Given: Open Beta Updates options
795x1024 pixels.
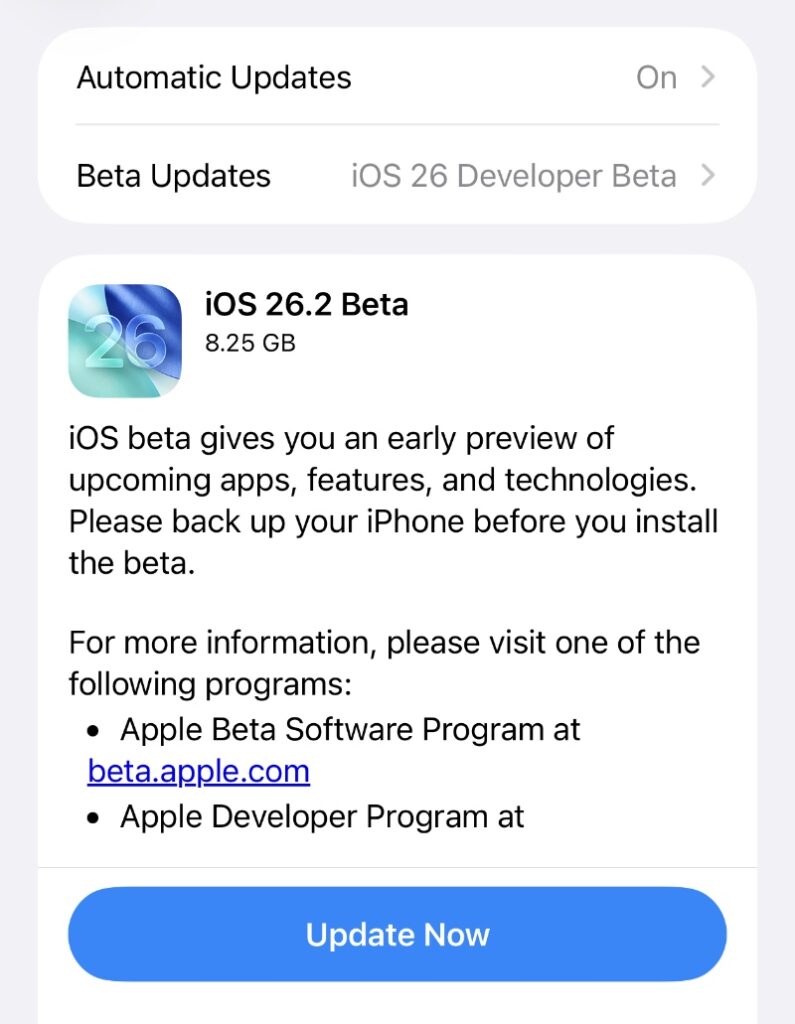Looking at the screenshot, I should pos(397,176).
